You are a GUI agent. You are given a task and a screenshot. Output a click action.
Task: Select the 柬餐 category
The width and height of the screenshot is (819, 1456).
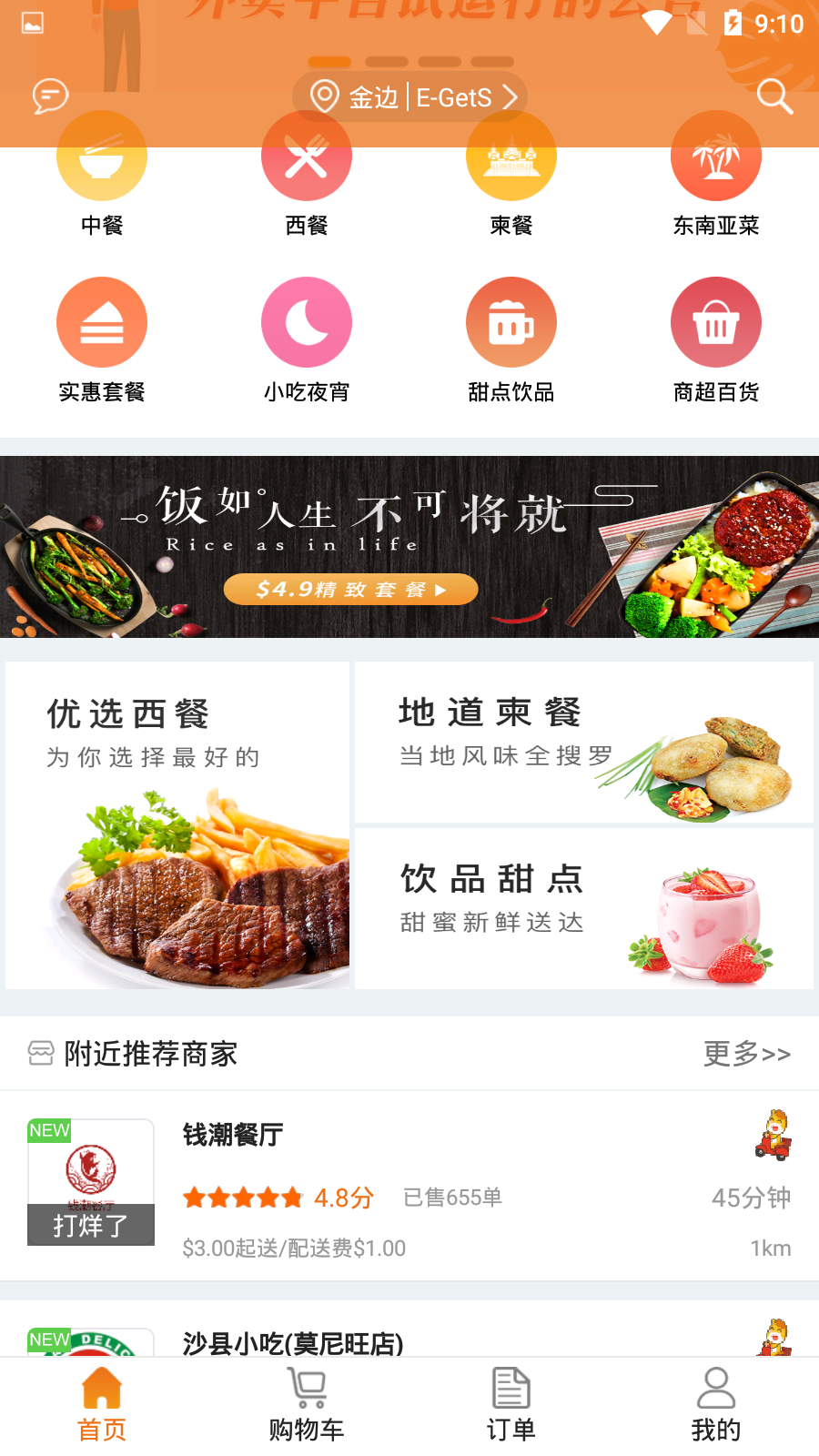(511, 175)
